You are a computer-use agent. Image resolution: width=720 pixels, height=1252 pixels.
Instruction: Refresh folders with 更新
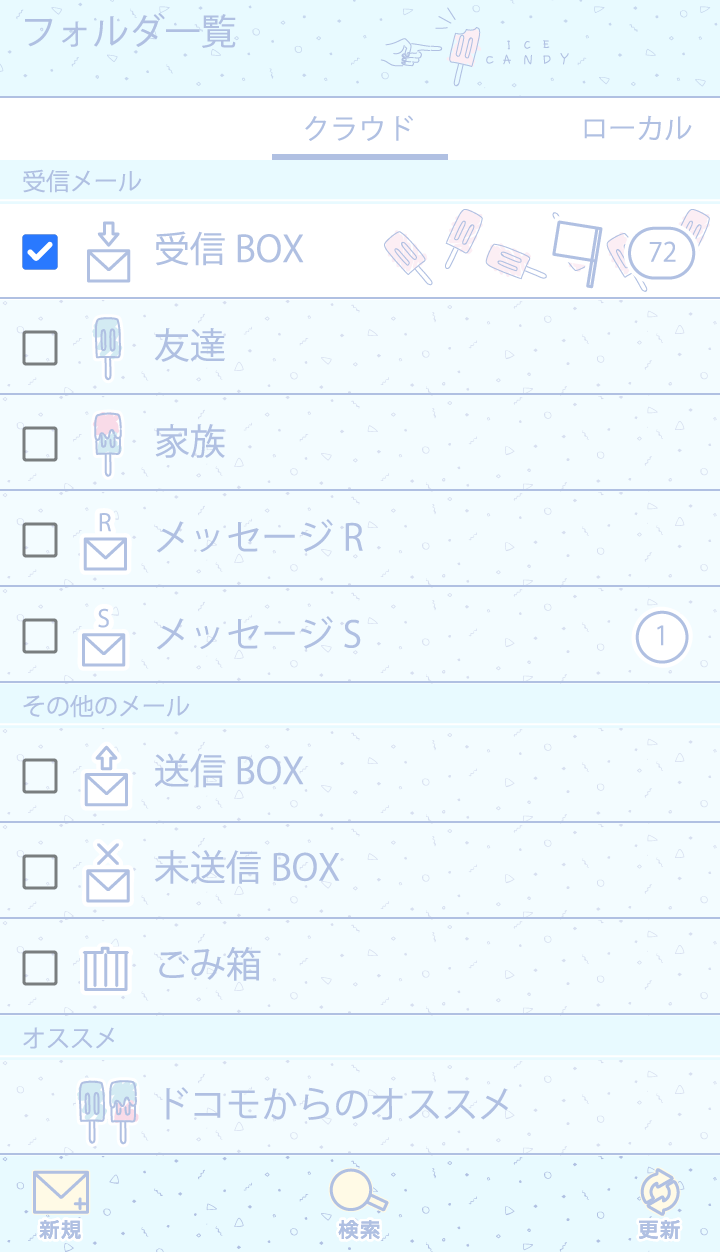(x=659, y=1204)
